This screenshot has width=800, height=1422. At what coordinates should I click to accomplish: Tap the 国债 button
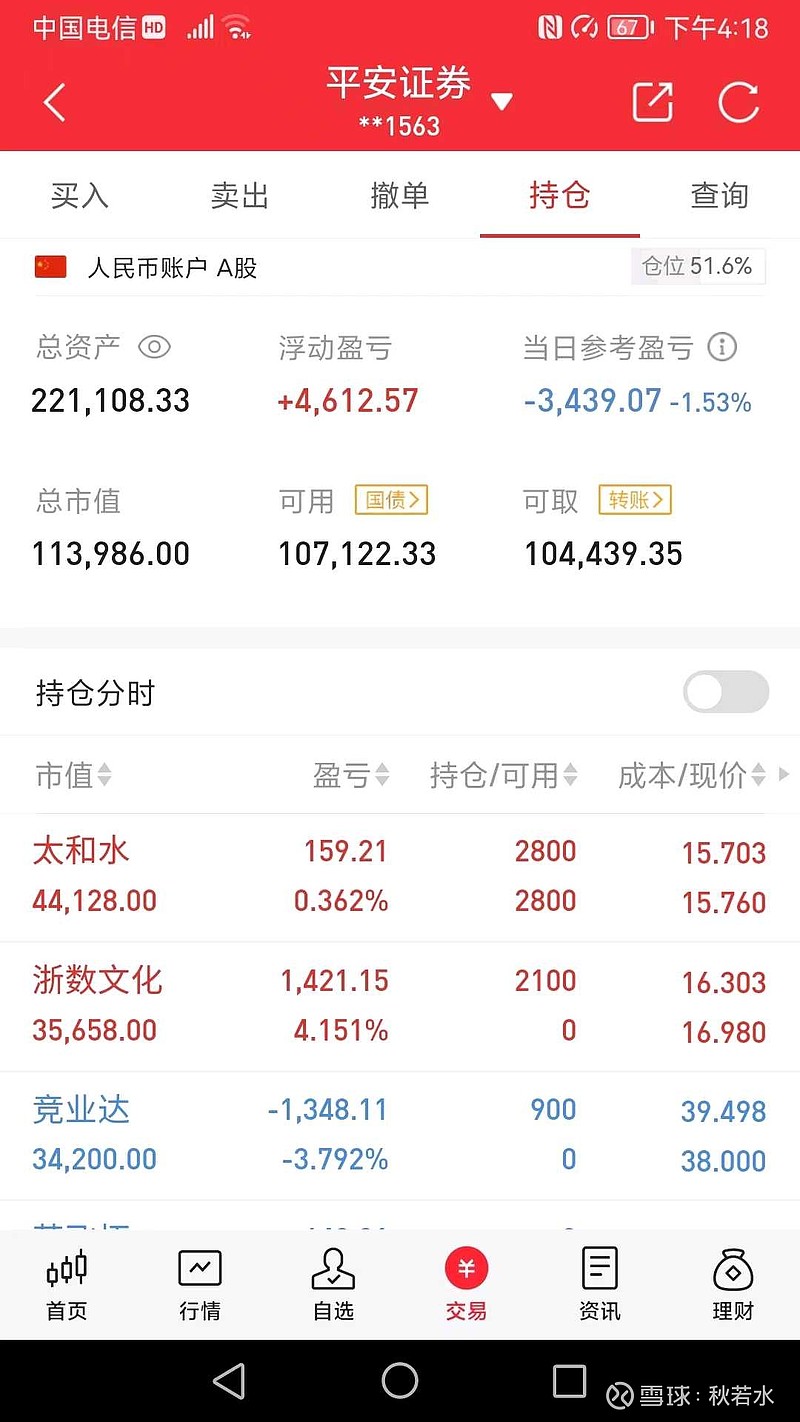coord(391,500)
